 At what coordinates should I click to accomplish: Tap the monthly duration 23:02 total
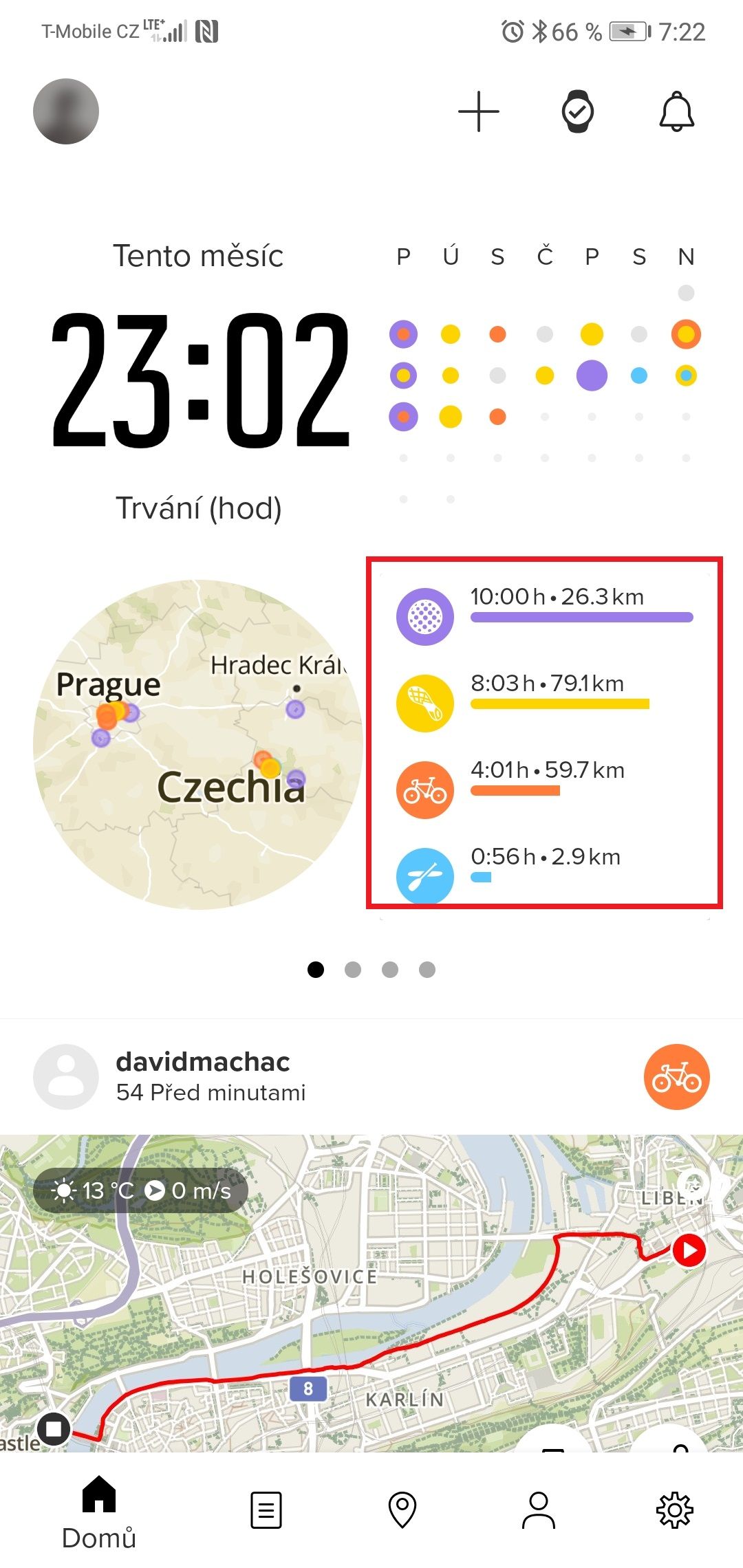[200, 380]
